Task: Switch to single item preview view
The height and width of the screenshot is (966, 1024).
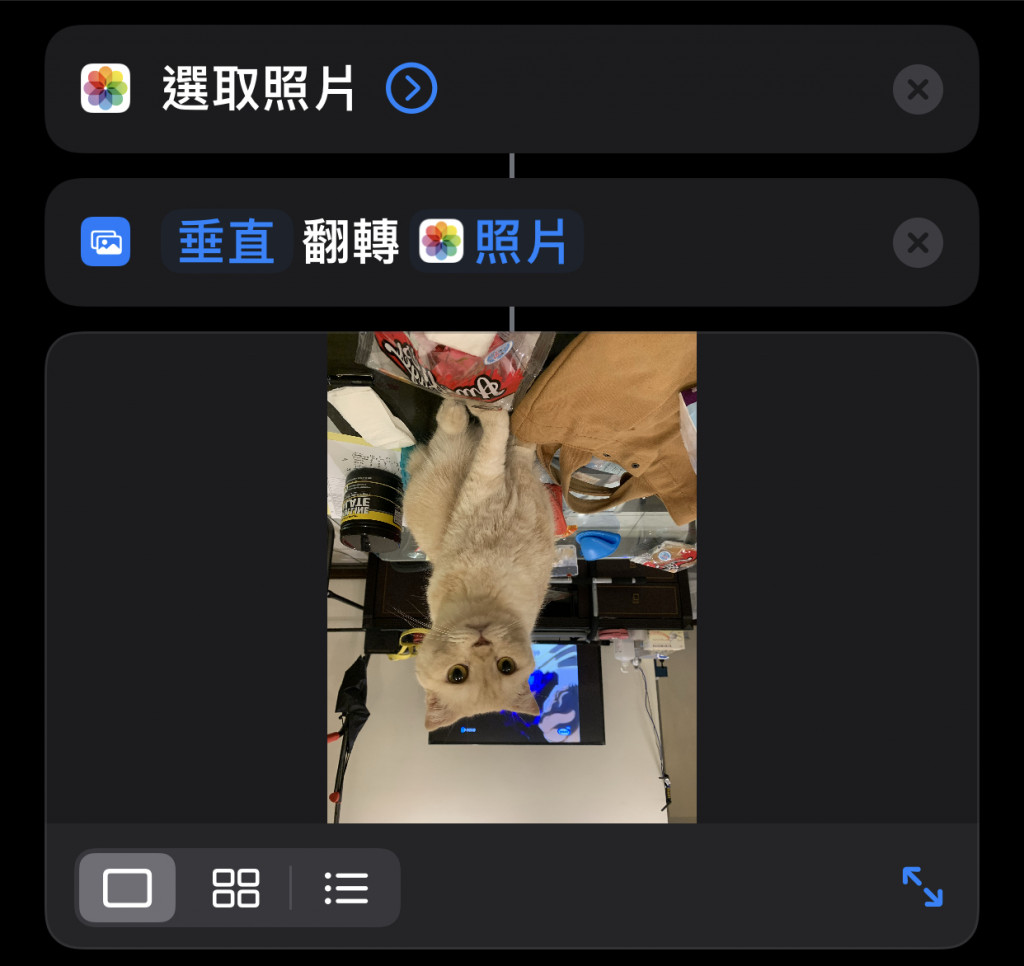Action: [x=128, y=887]
